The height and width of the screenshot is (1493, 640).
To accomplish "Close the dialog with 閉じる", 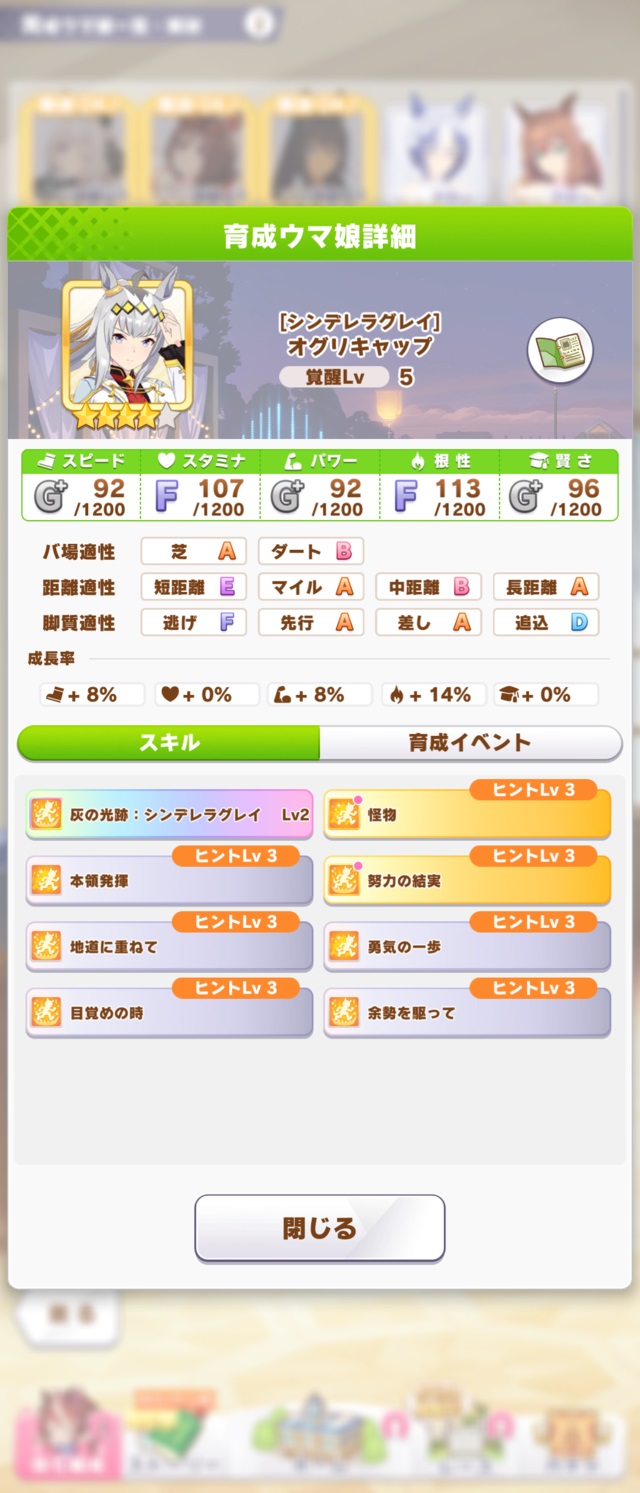I will tap(319, 1228).
